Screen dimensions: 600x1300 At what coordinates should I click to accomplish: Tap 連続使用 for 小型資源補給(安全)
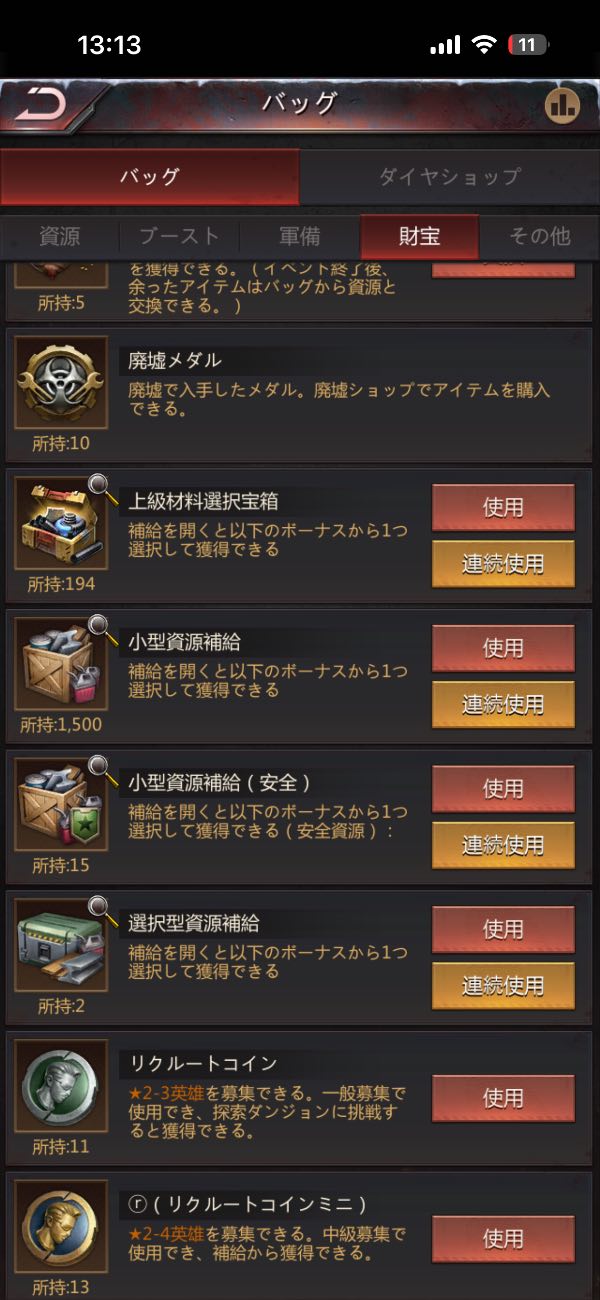[503, 846]
